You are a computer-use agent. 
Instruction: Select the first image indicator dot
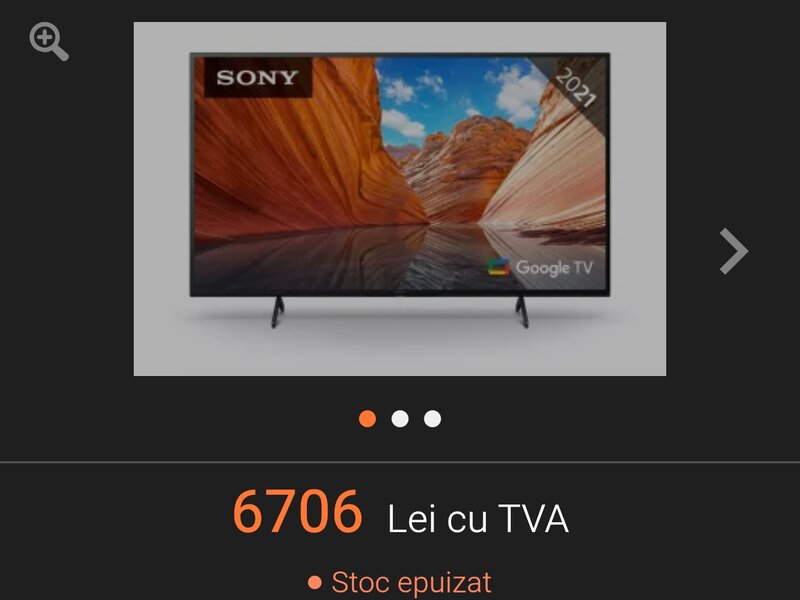click(x=367, y=419)
